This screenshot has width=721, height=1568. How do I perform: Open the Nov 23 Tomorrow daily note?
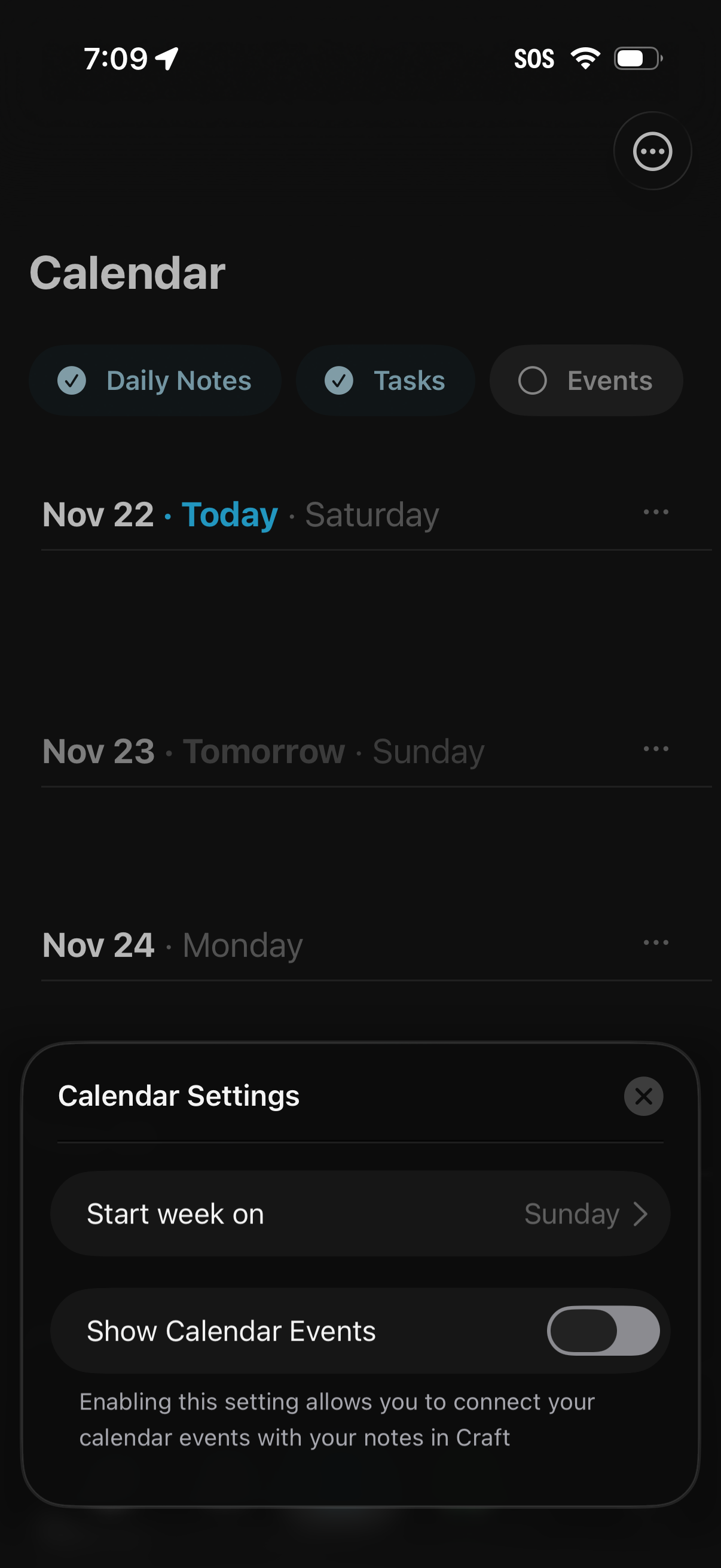[264, 750]
